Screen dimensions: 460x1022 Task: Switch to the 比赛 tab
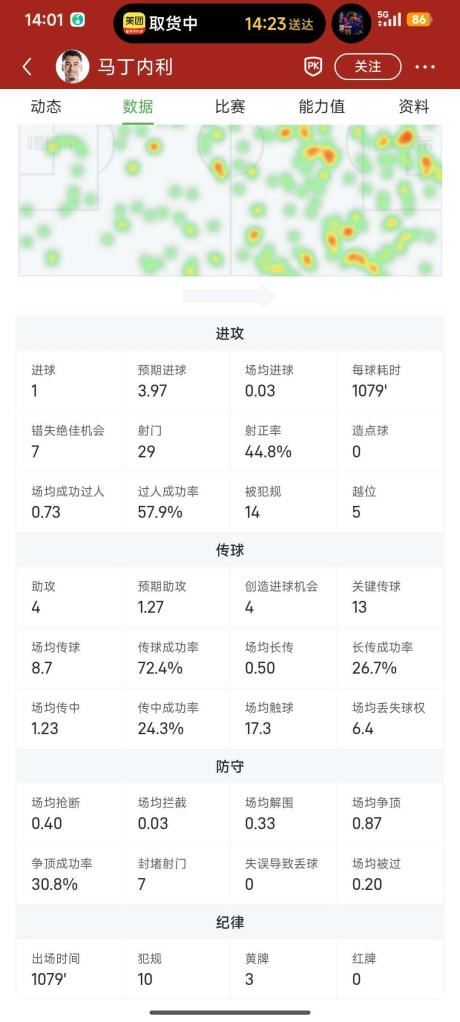click(x=230, y=107)
